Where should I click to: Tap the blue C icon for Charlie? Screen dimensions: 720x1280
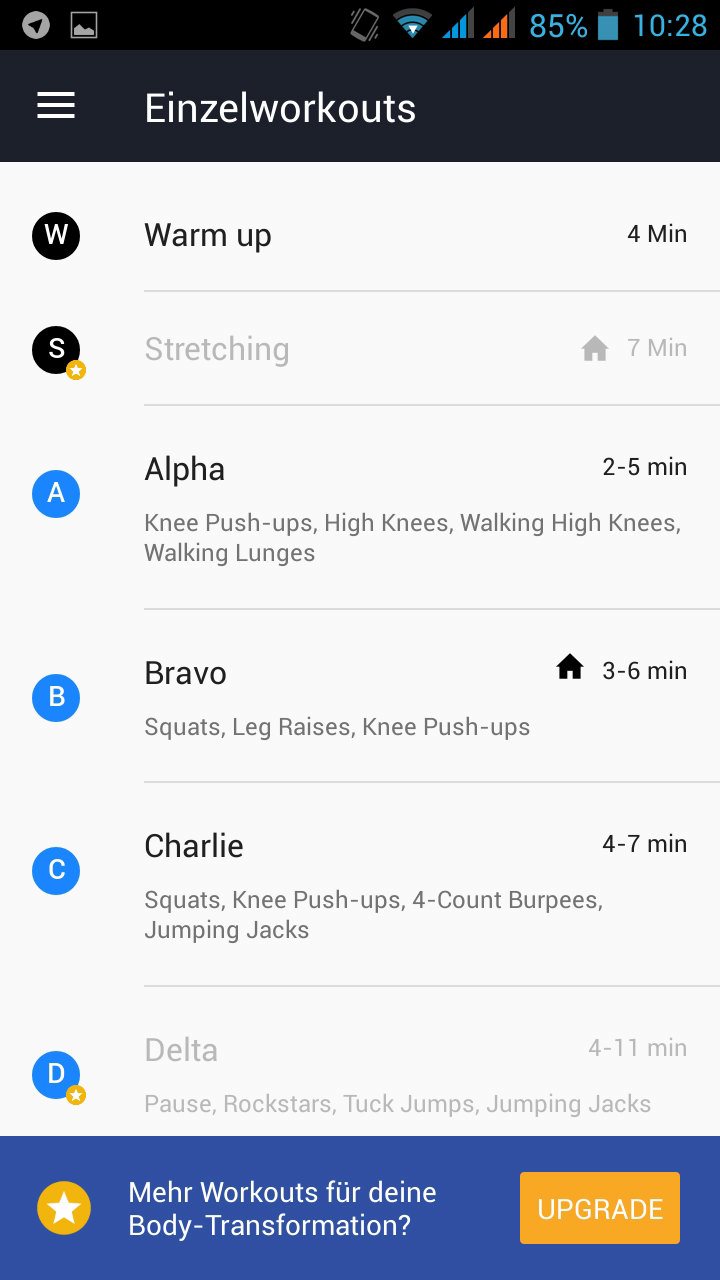[56, 870]
